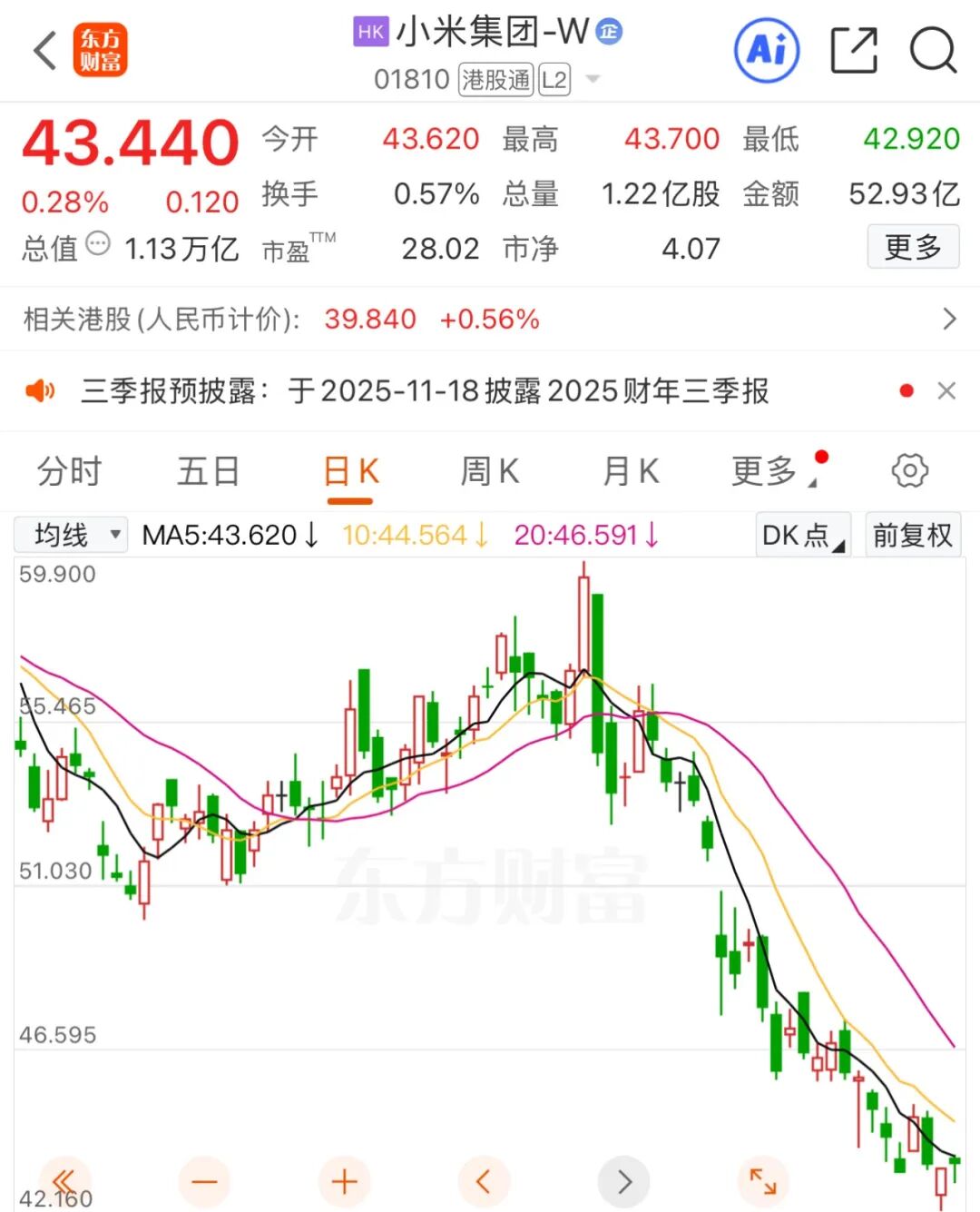Open the 三季报预披露 announcement
This screenshot has height=1212, width=980.
(426, 390)
